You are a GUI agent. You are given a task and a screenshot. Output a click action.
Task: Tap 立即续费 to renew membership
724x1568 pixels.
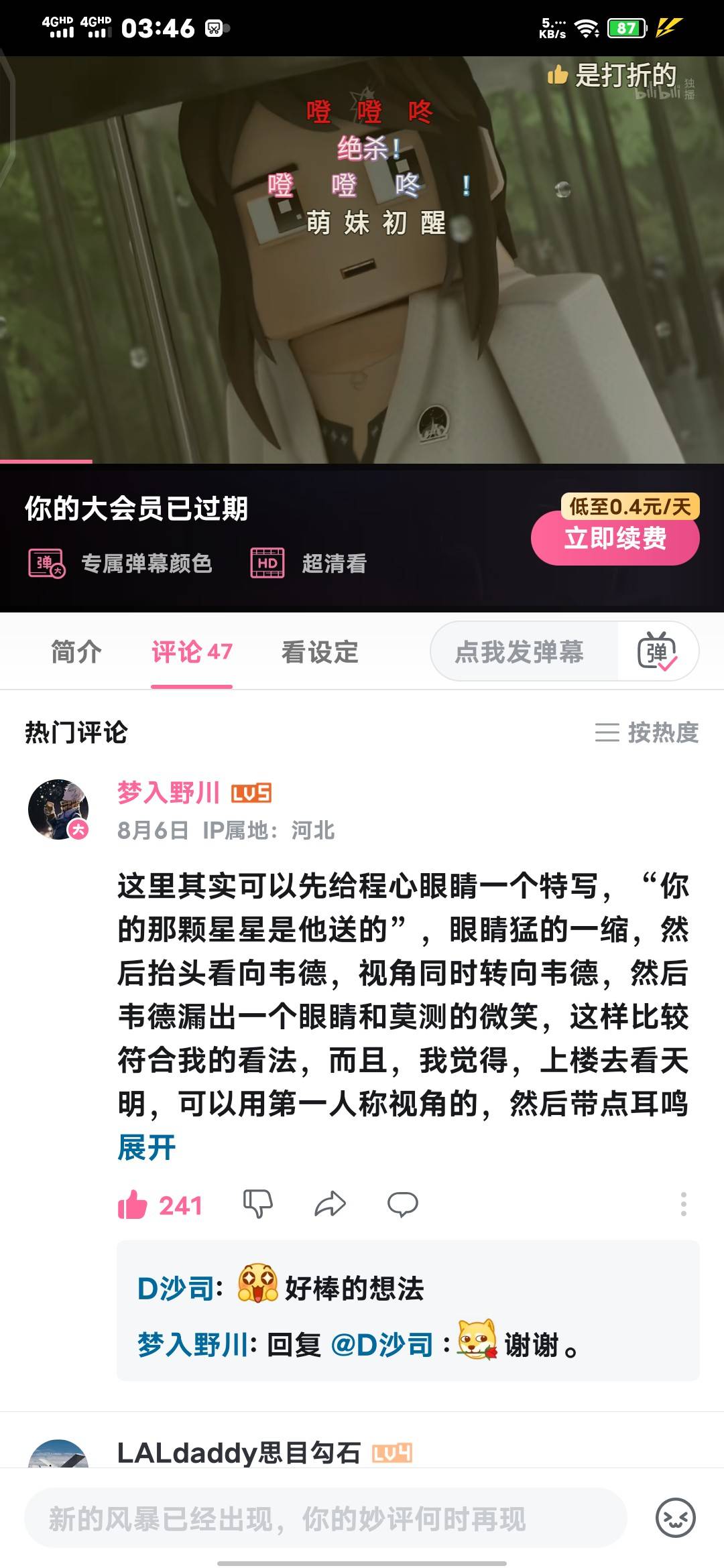[615, 539]
